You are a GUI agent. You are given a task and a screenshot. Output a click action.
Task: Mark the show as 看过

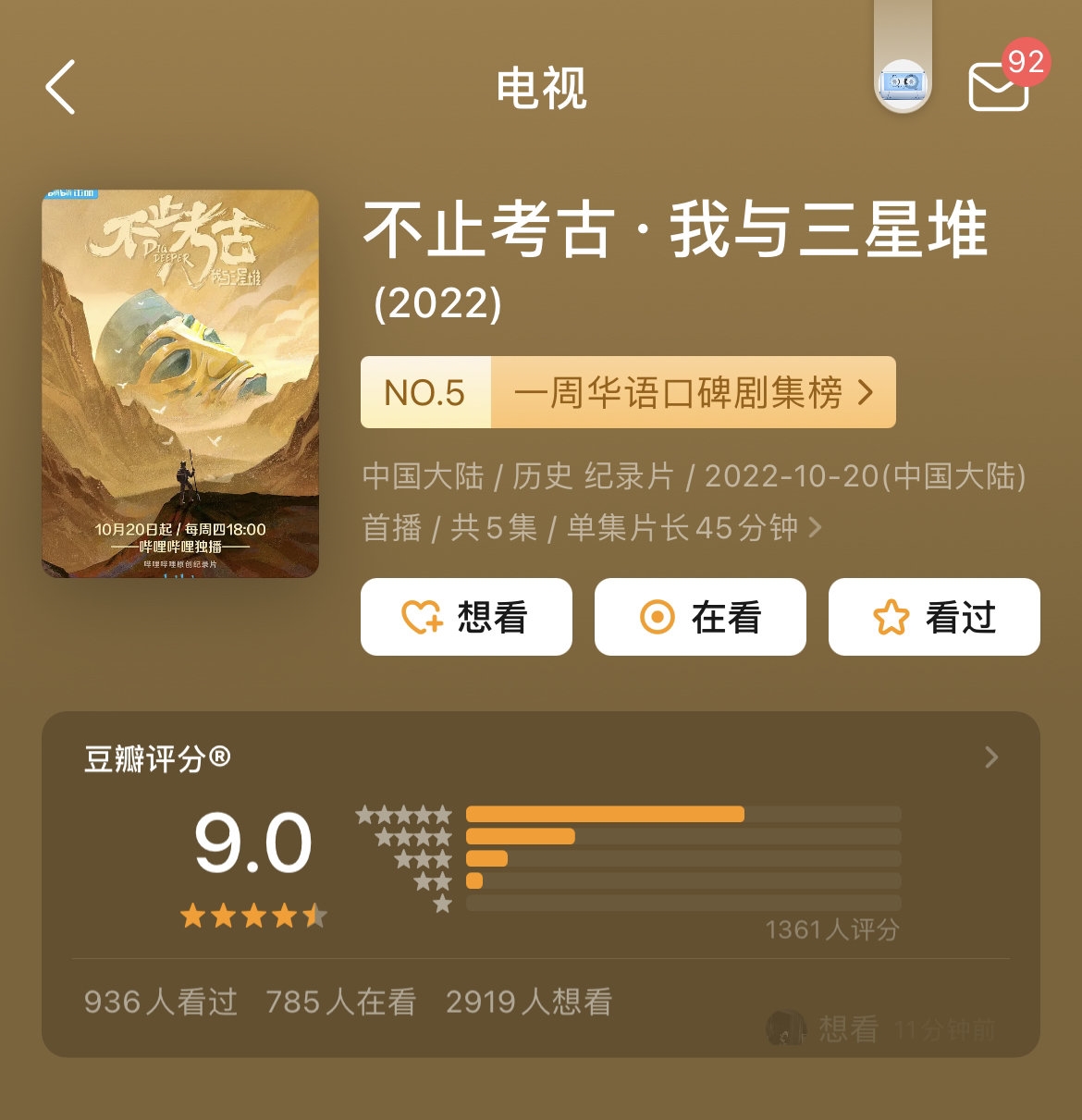pyautogui.click(x=934, y=617)
